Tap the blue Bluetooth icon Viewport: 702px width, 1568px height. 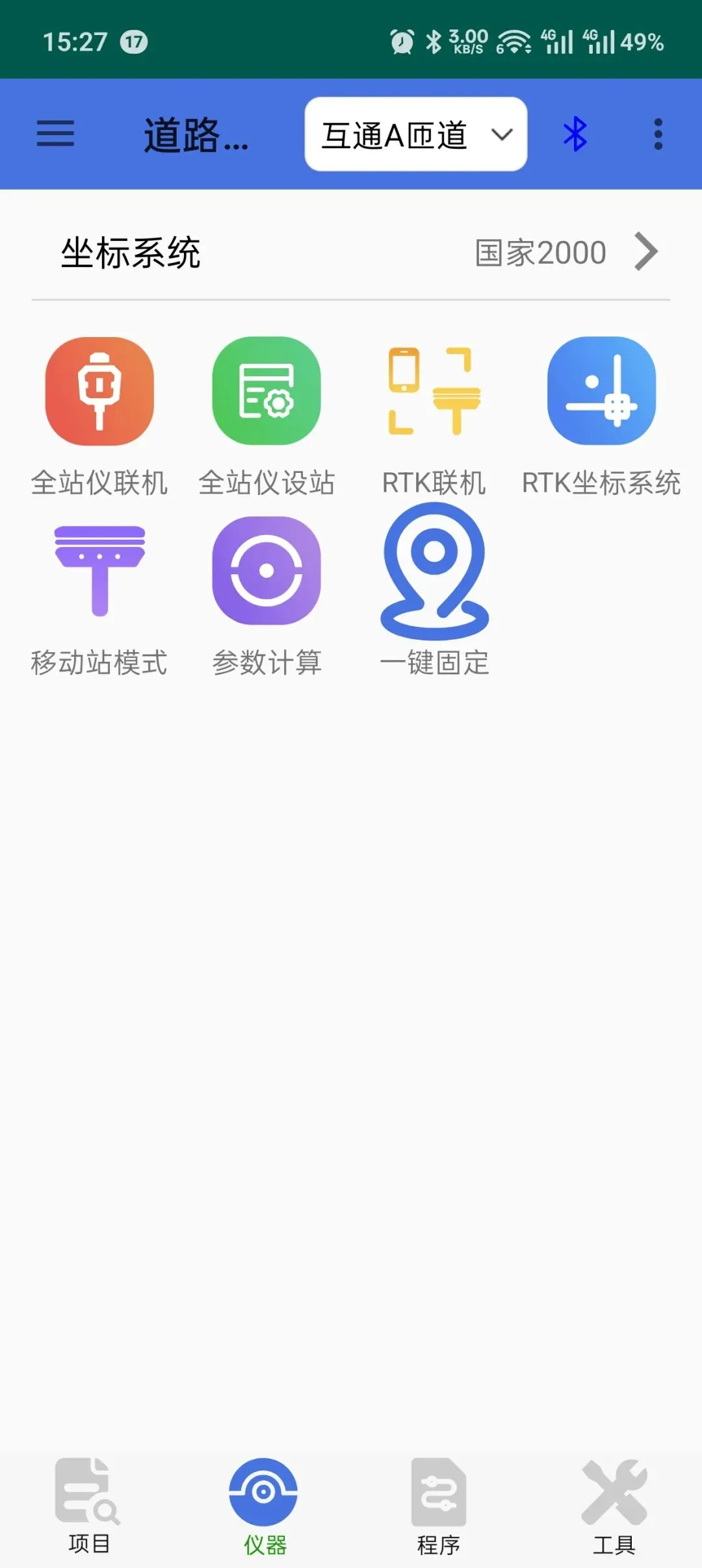tap(575, 134)
